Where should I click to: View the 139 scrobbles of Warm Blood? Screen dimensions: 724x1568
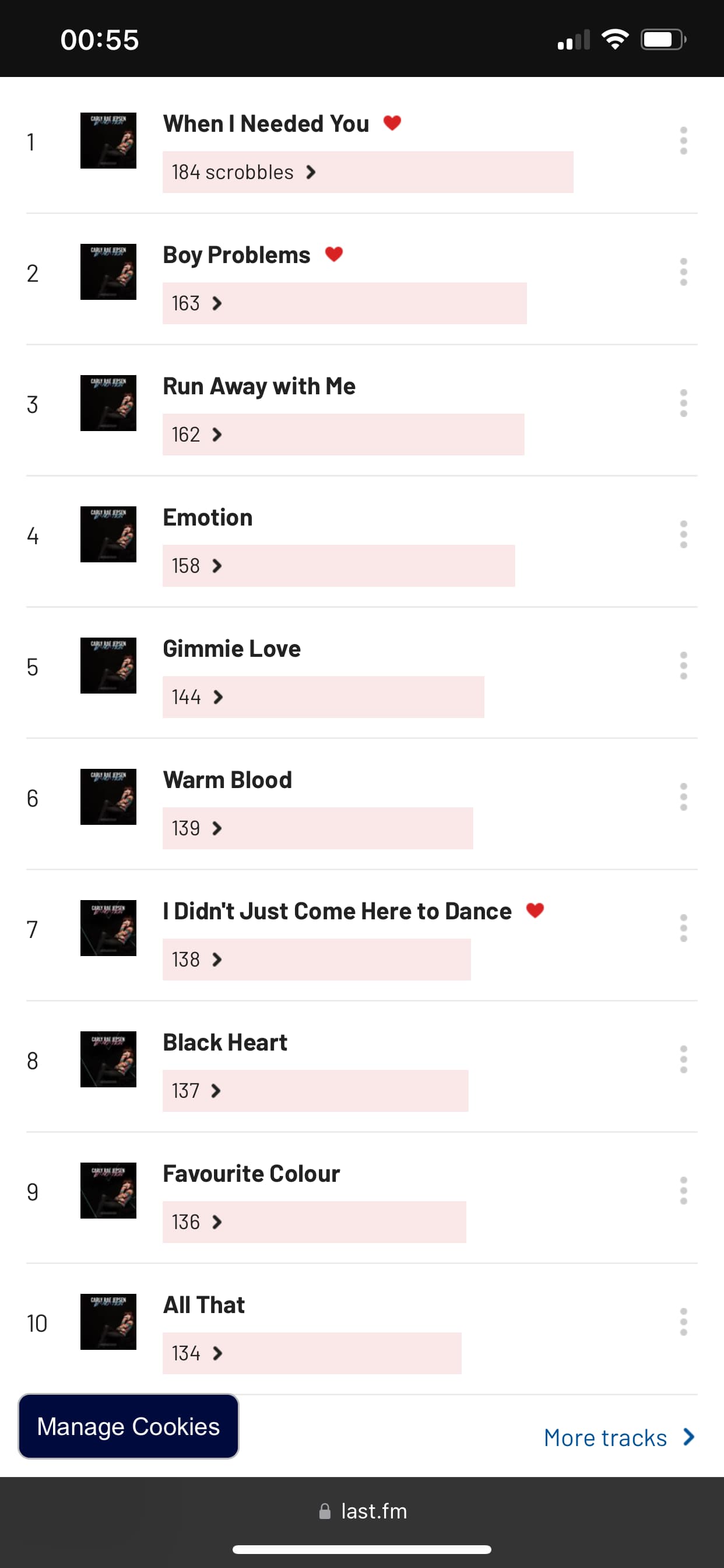196,828
